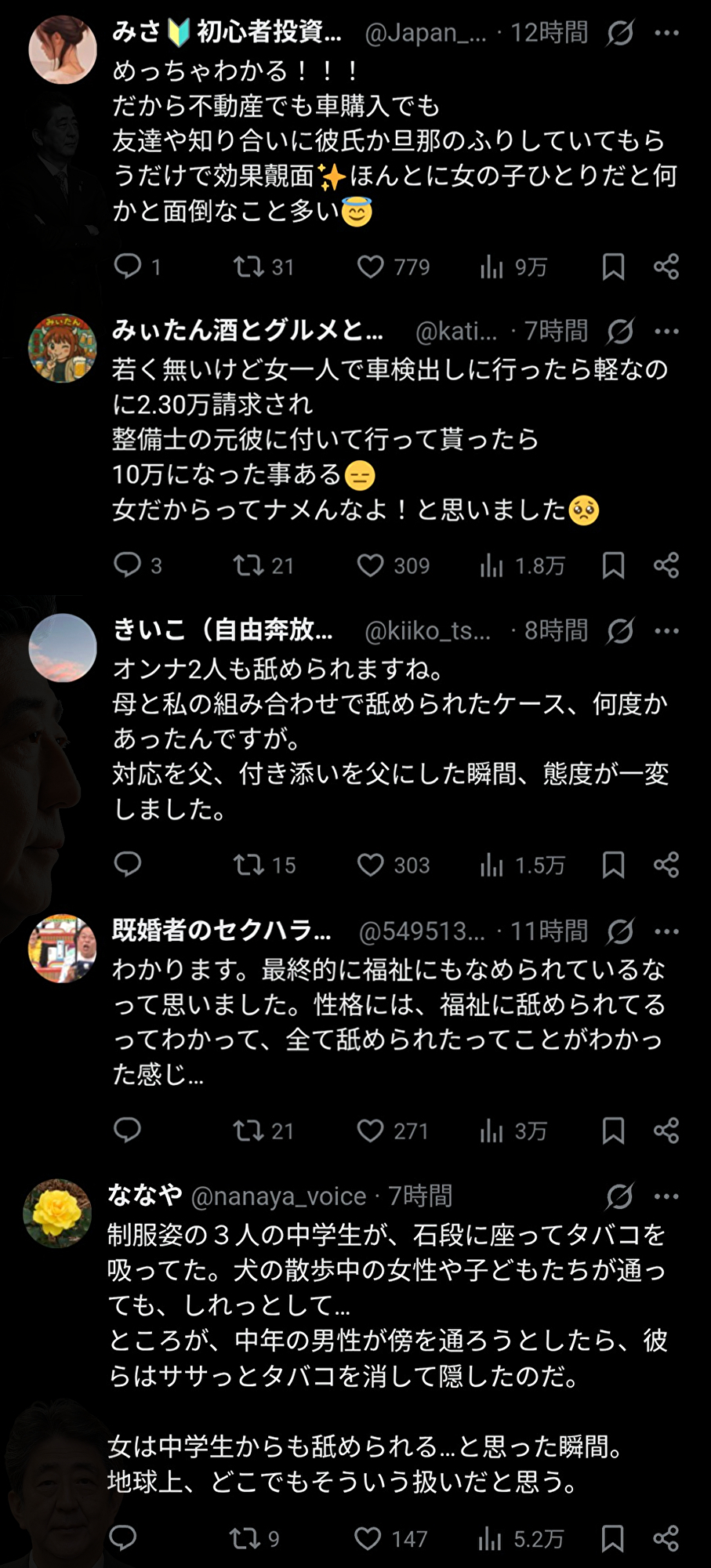Screen dimensions: 711x1568
Task: Reply to みぃたん's post about 車検
Action: point(128,565)
